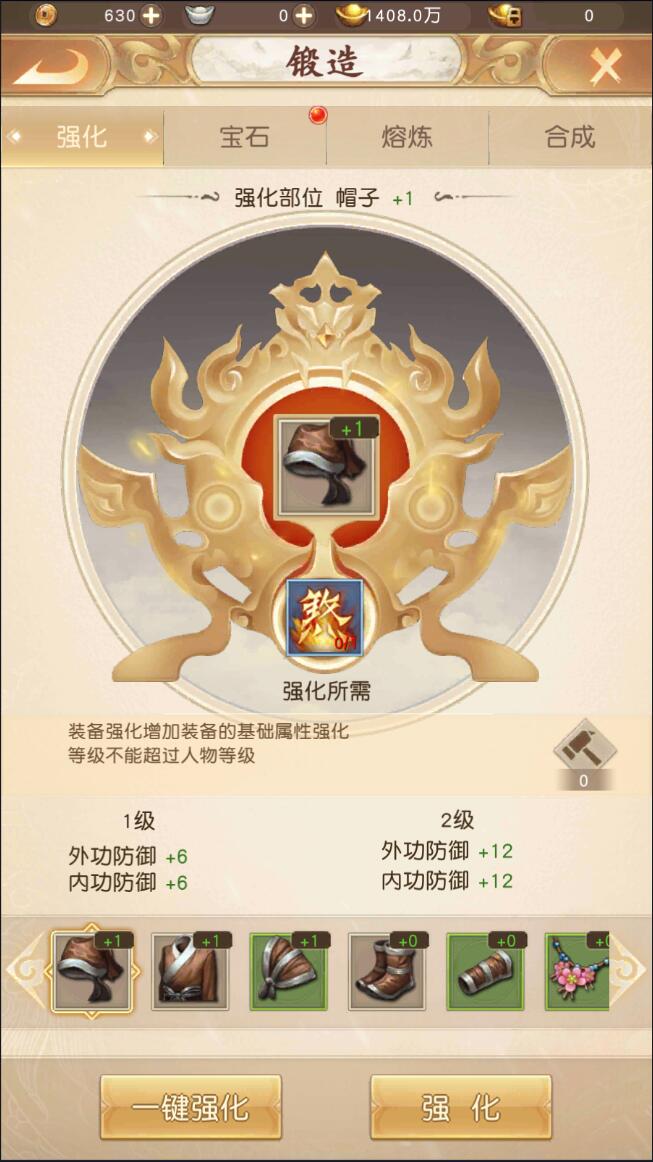Tap the 一键强化 button
This screenshot has height=1162, width=653.
(190, 1107)
